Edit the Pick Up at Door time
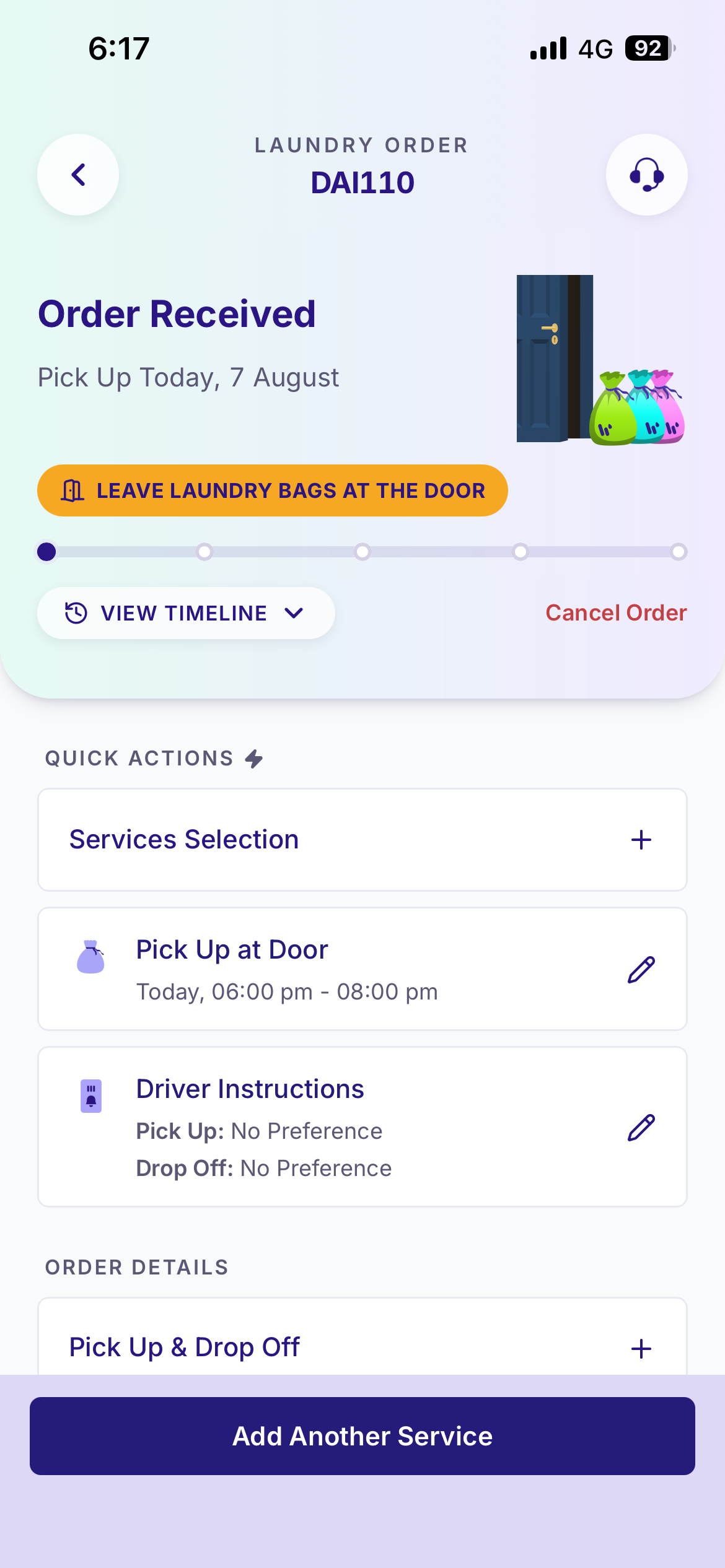Viewport: 725px width, 1568px height. pyautogui.click(x=641, y=970)
